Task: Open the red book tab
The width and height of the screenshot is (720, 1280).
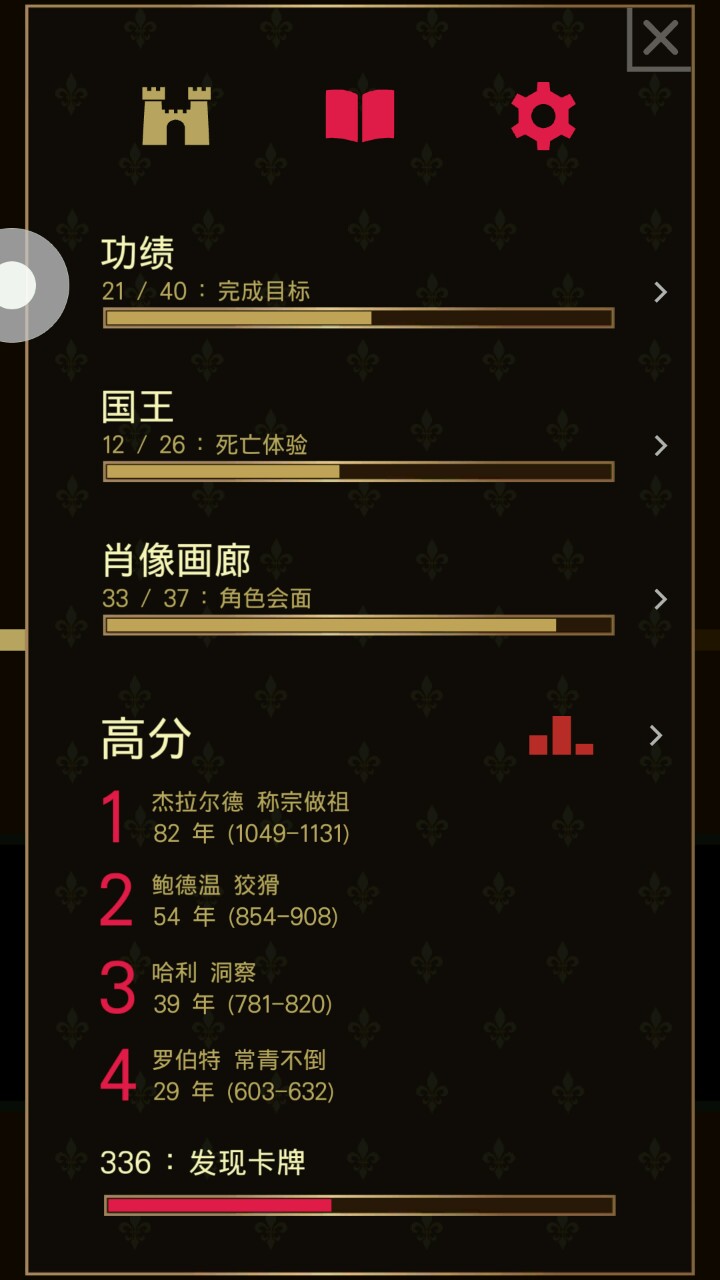Action: point(360,116)
